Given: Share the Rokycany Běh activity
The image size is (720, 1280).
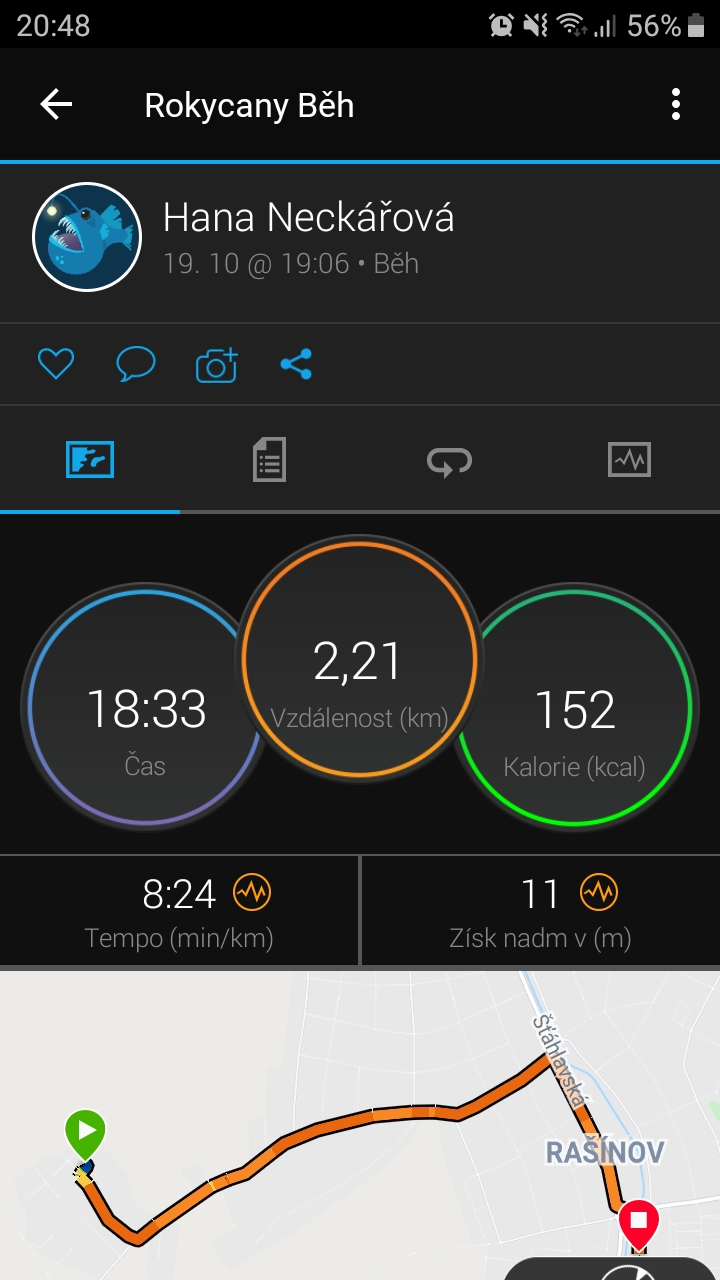Looking at the screenshot, I should tap(296, 364).
